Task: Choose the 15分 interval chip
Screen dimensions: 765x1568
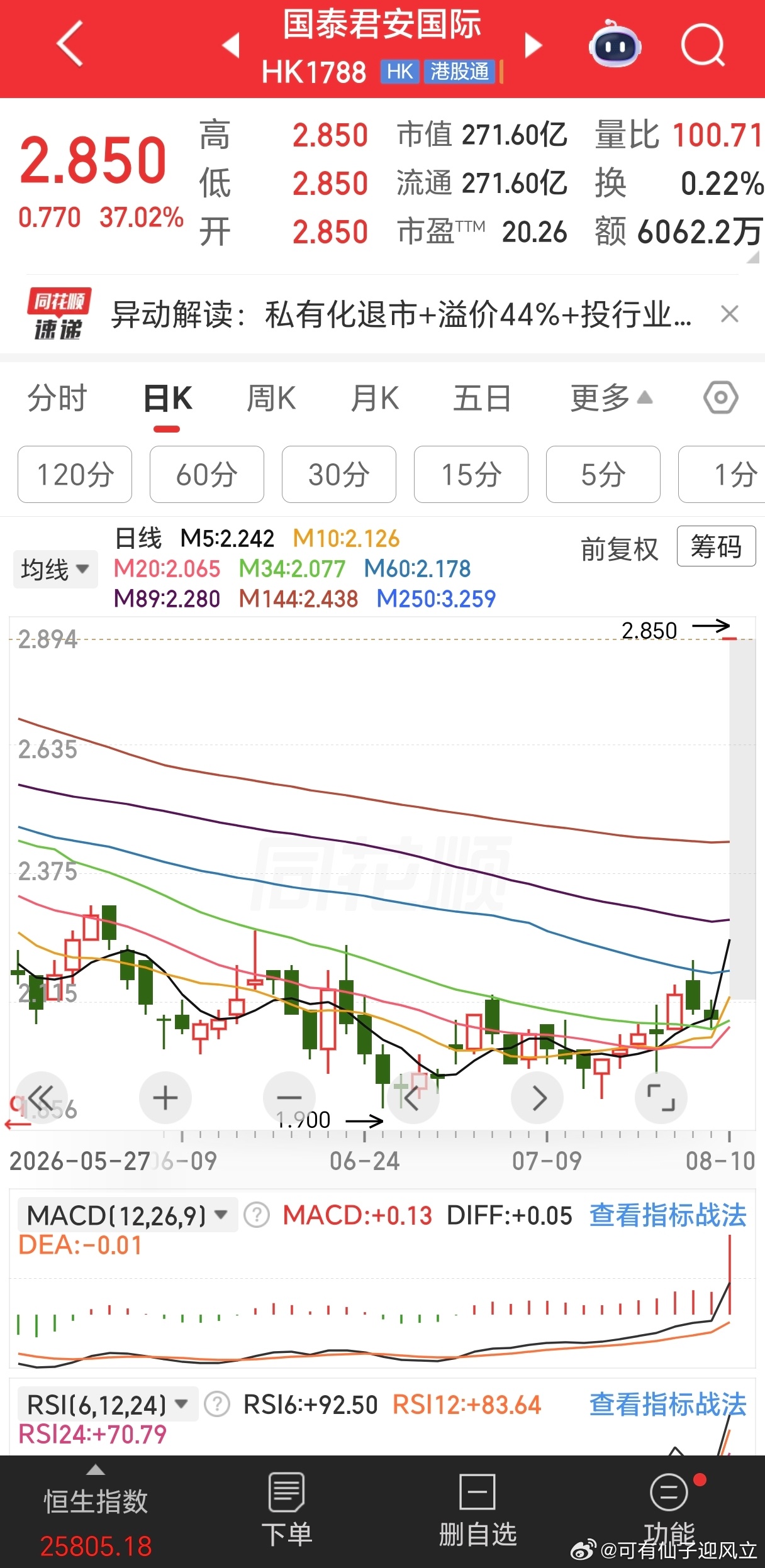Action: [471, 475]
